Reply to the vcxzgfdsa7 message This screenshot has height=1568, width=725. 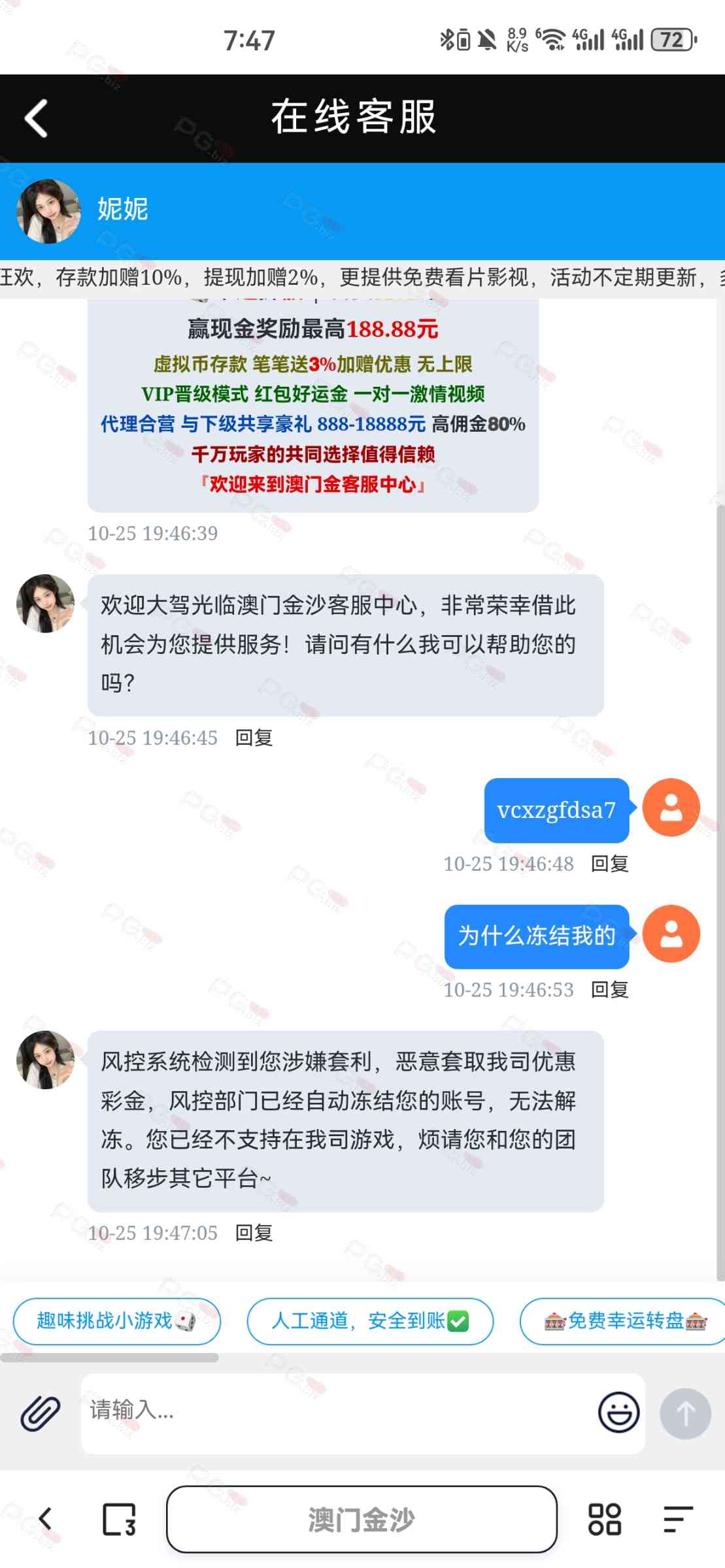[609, 864]
